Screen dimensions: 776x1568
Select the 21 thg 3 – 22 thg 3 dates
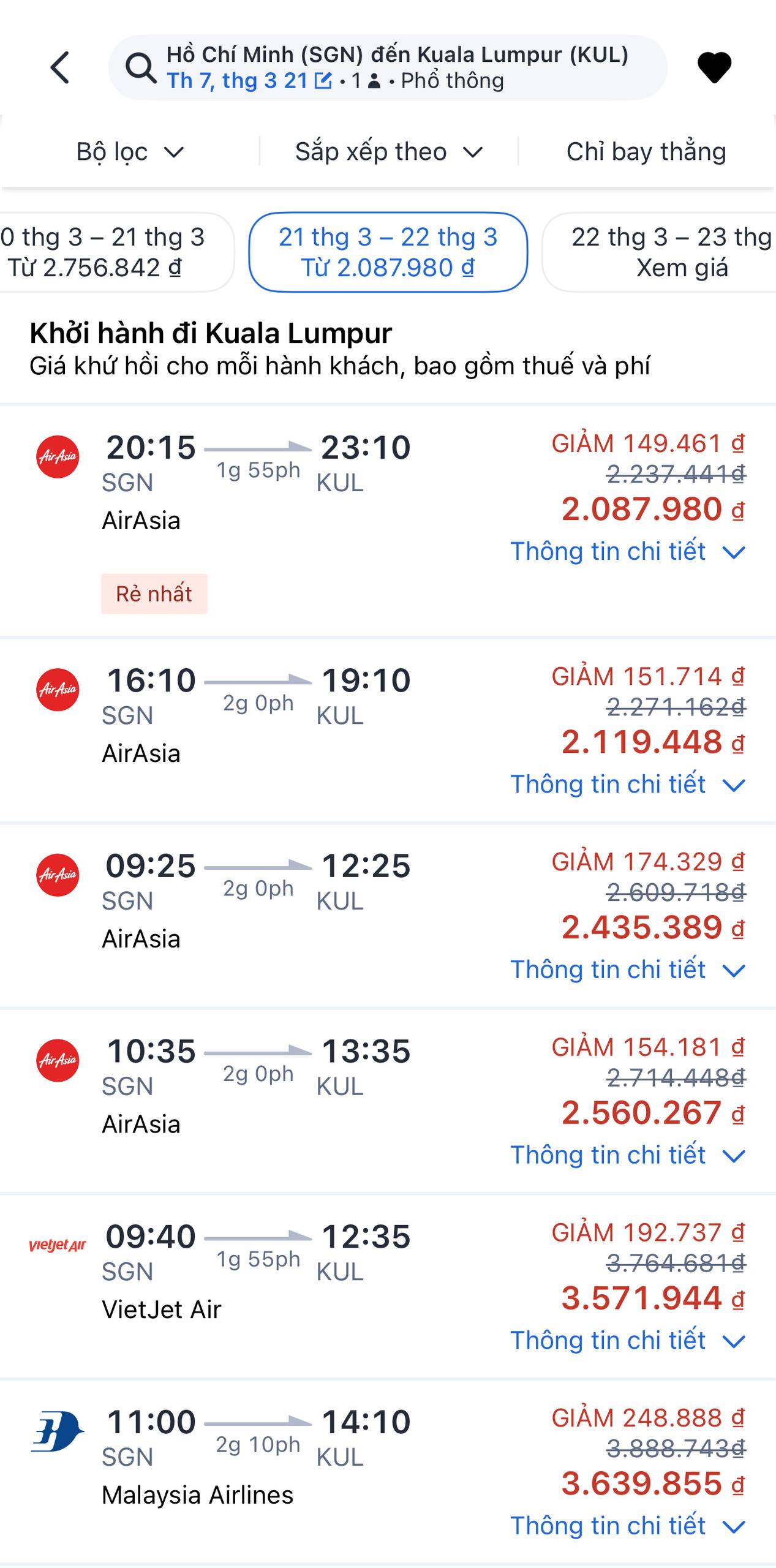coord(388,252)
